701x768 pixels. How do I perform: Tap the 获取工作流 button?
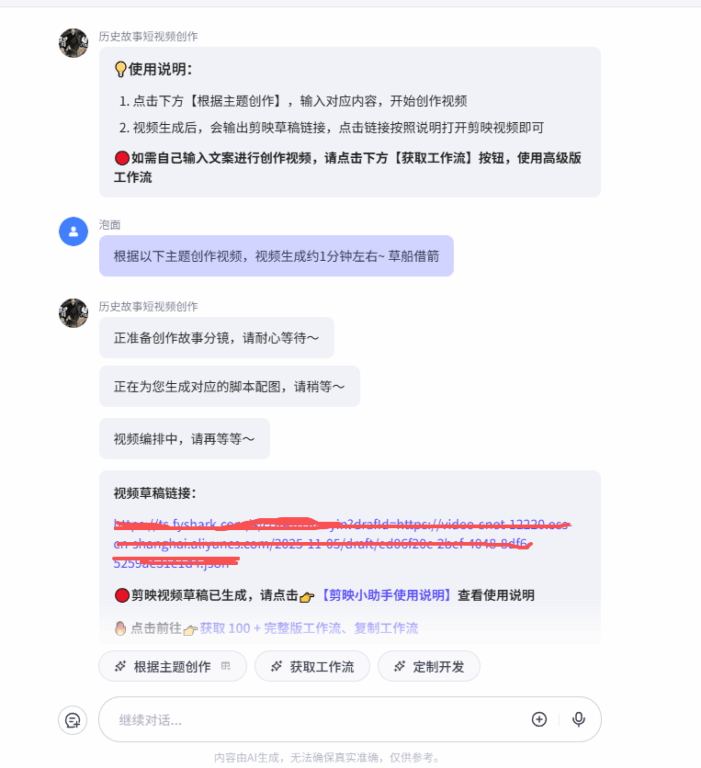click(312, 666)
